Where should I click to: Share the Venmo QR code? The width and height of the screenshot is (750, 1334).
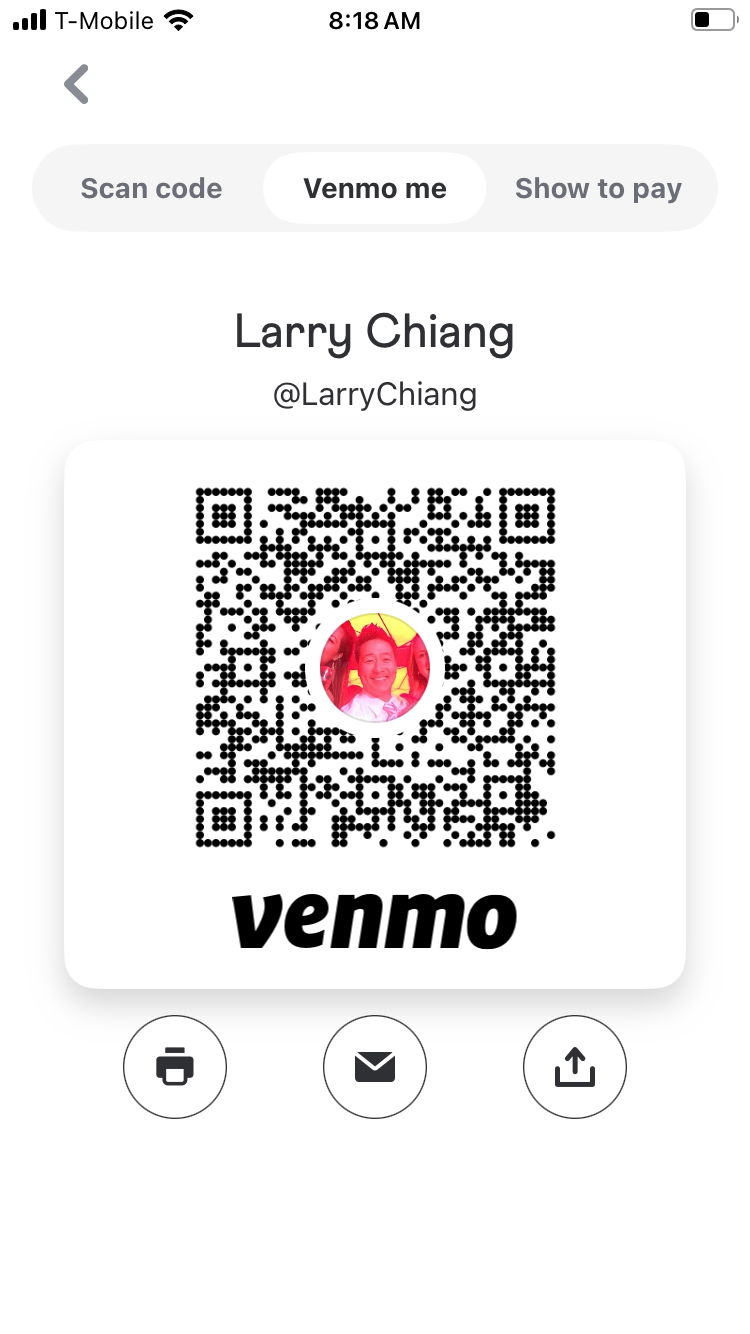pyautogui.click(x=575, y=1067)
